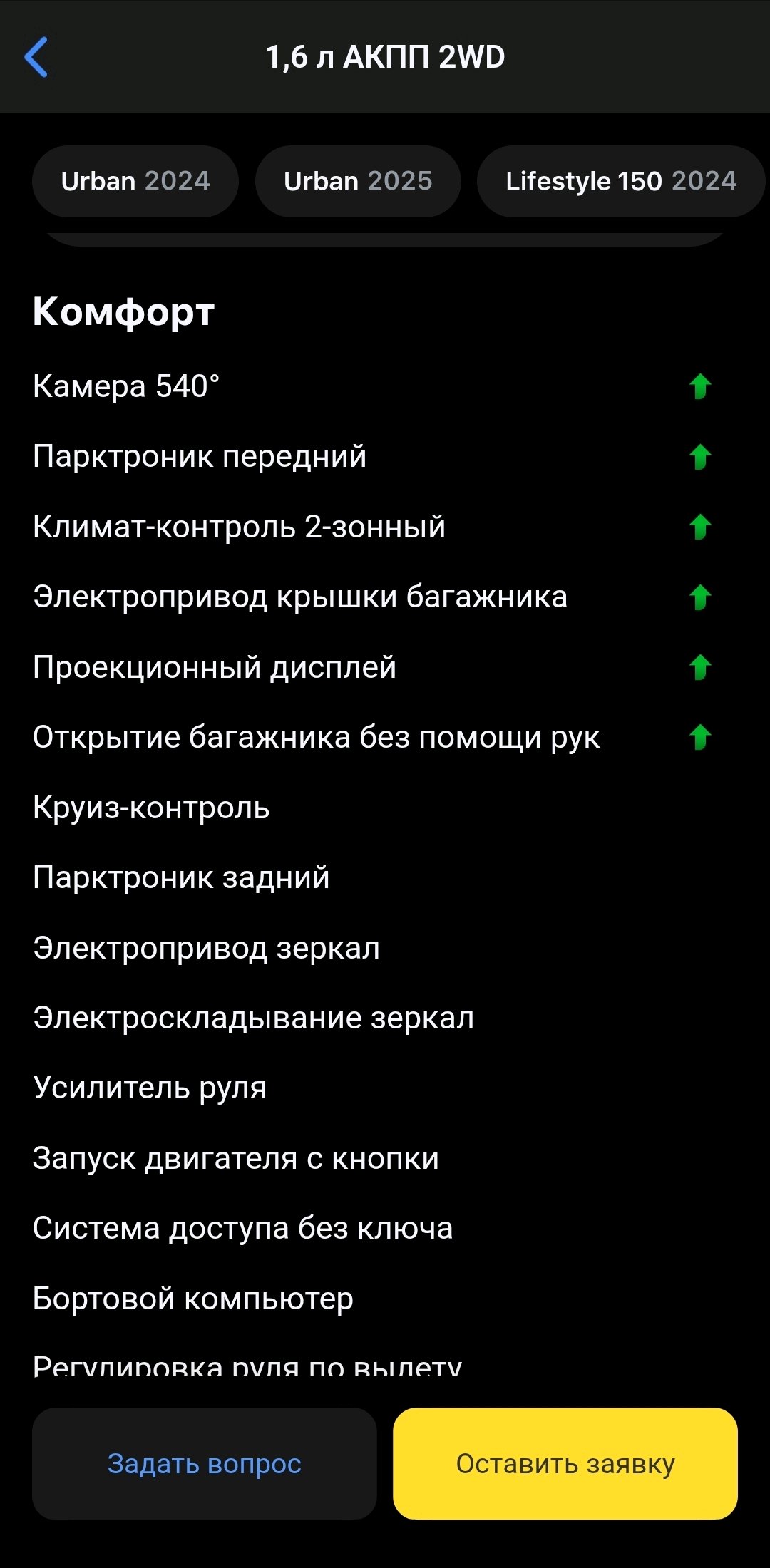This screenshot has width=770, height=1568.
Task: Choose the Lifestyle 150 2024 chip
Action: pyautogui.click(x=621, y=181)
